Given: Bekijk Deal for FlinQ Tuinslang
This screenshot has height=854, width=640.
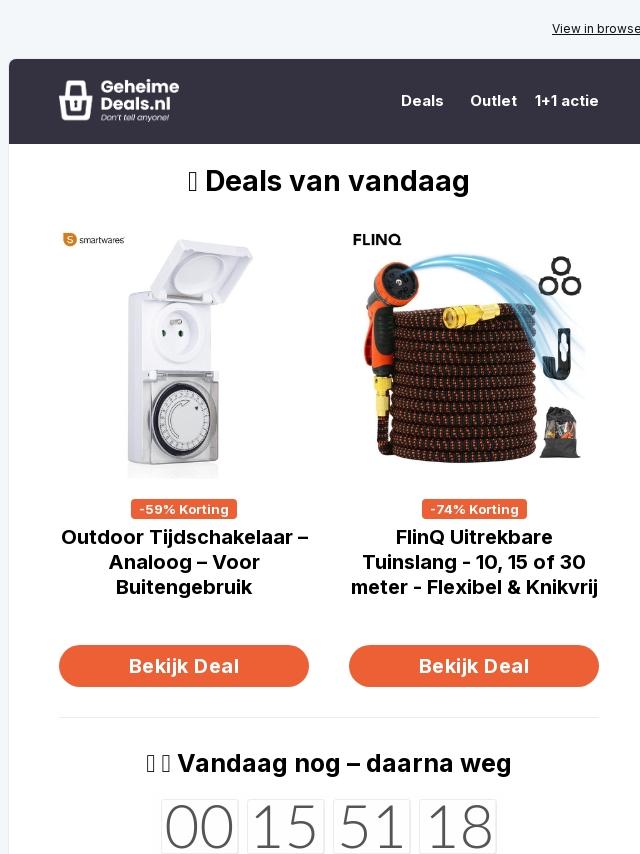Looking at the screenshot, I should (474, 666).
